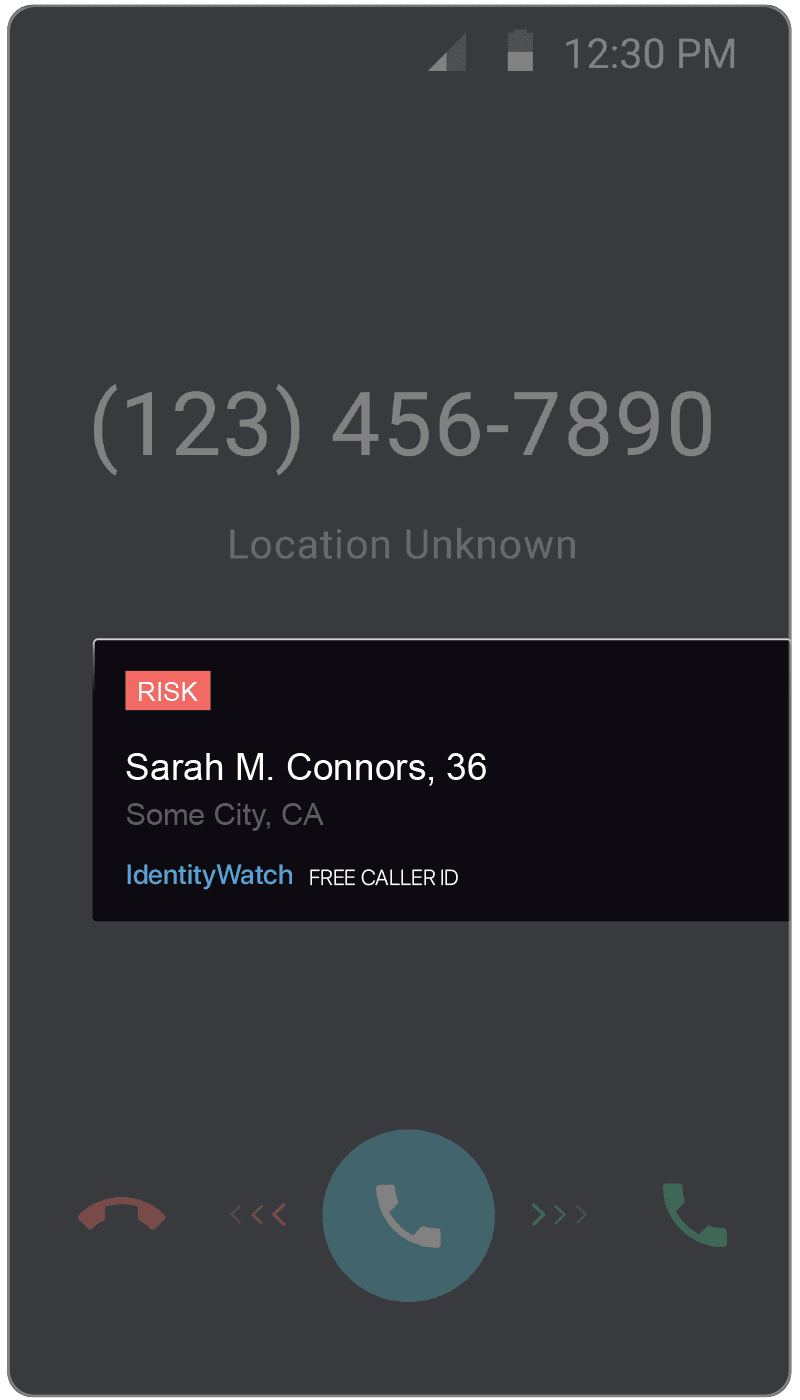Tap the central round call handle

pyautogui.click(x=408, y=1215)
